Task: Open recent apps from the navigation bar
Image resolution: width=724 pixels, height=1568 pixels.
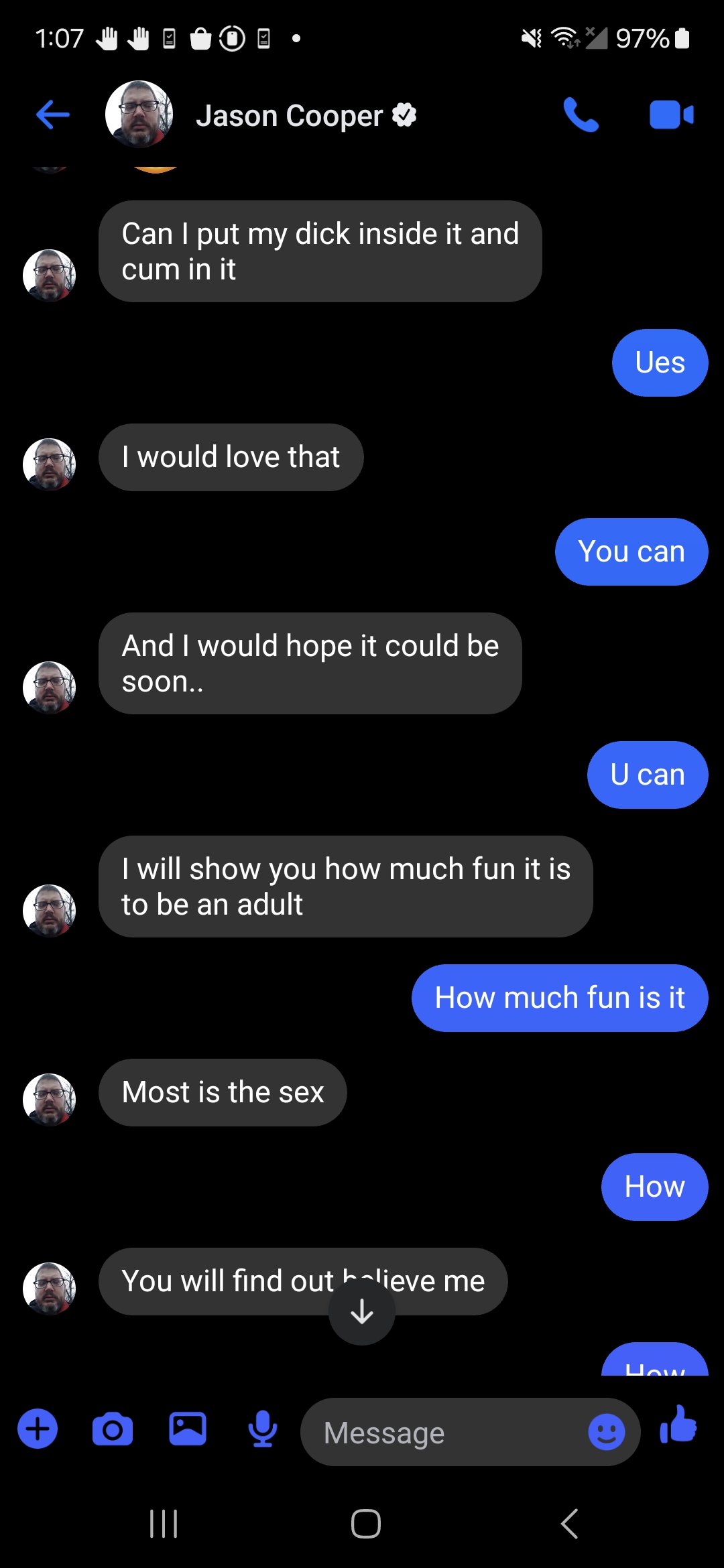Action: (x=164, y=1523)
